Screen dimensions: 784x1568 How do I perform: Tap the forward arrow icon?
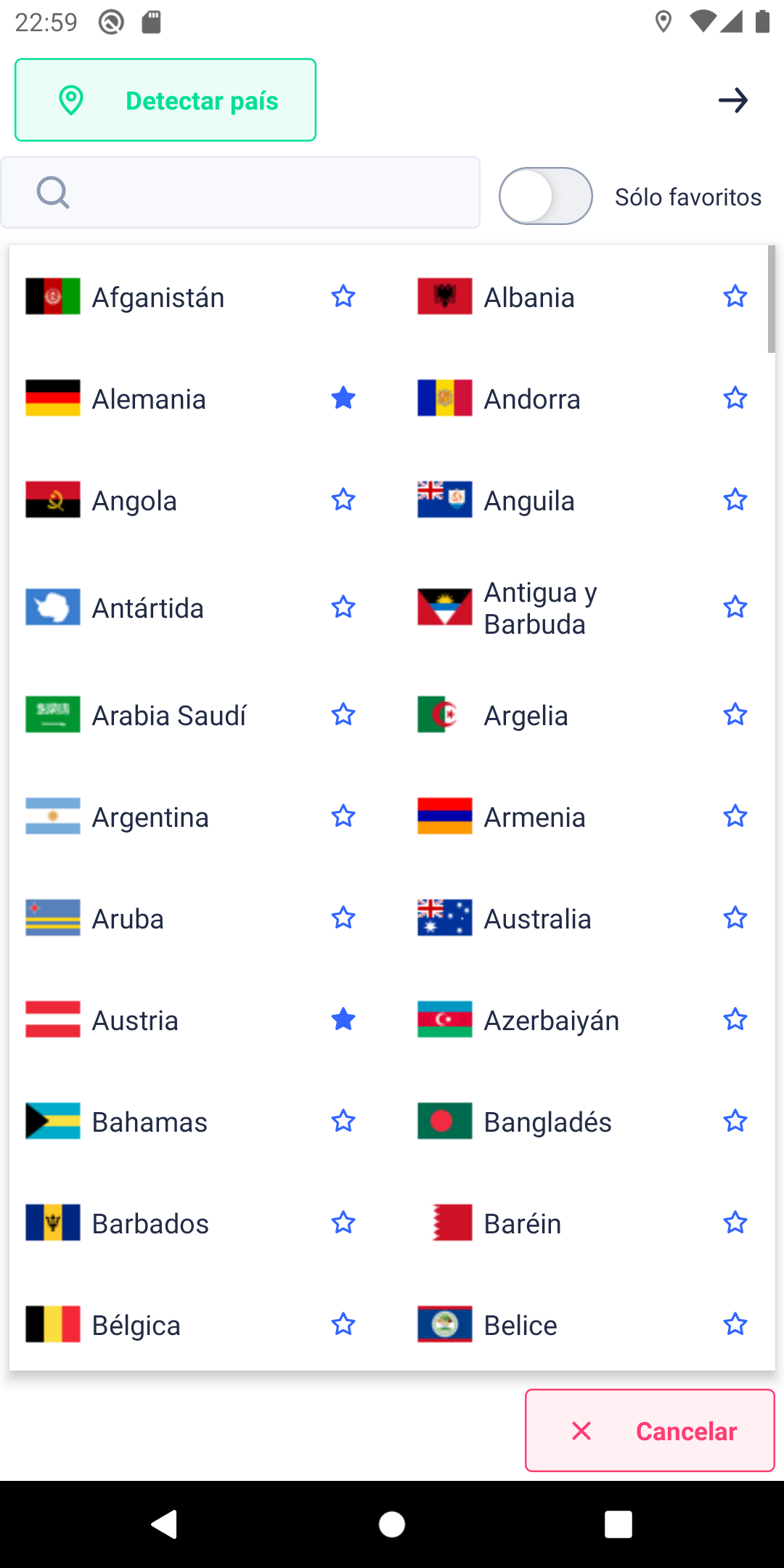(x=733, y=100)
